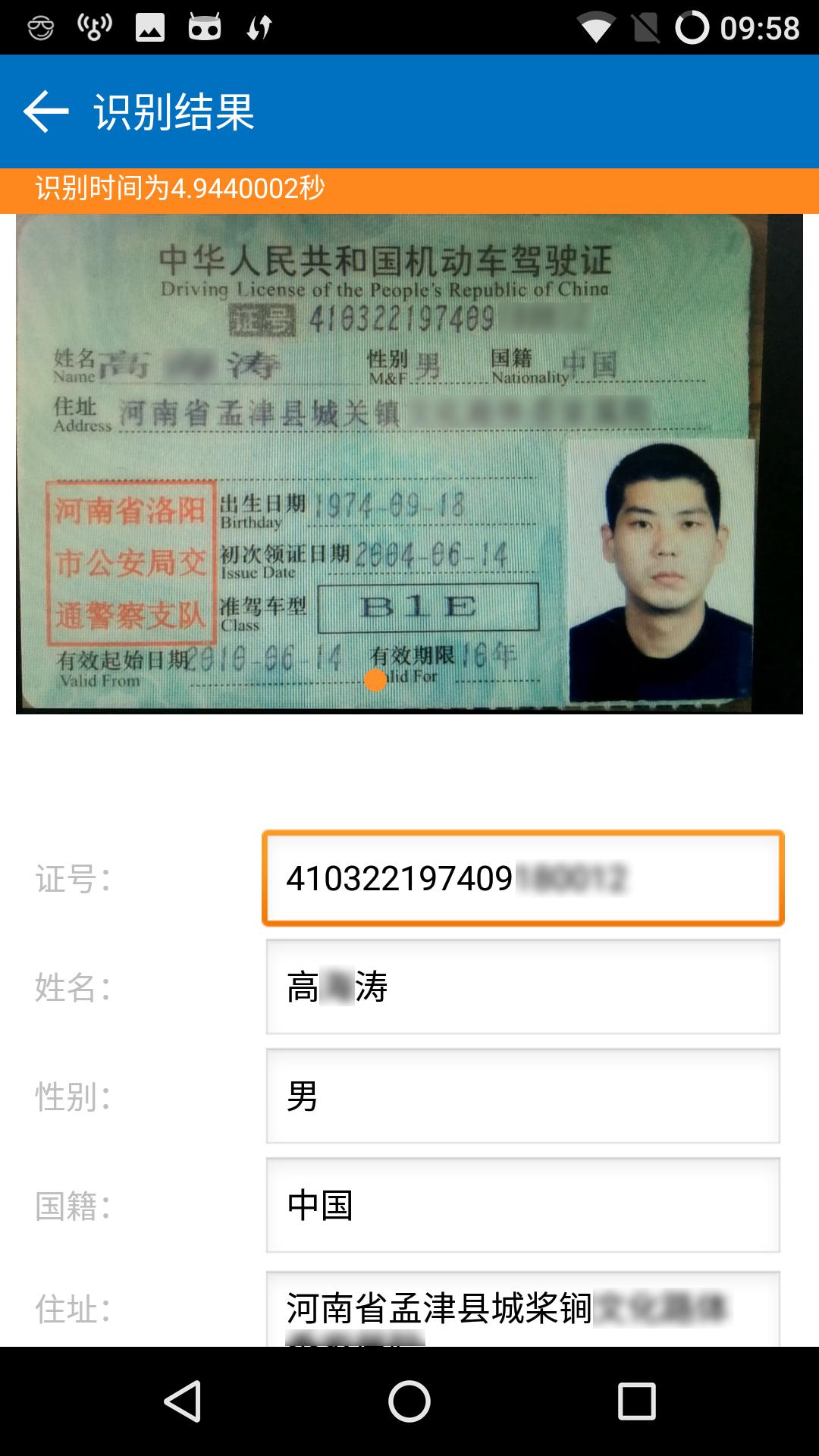Screen dimensions: 819x1456
Task: Open the scanned driving license image
Action: point(409,464)
